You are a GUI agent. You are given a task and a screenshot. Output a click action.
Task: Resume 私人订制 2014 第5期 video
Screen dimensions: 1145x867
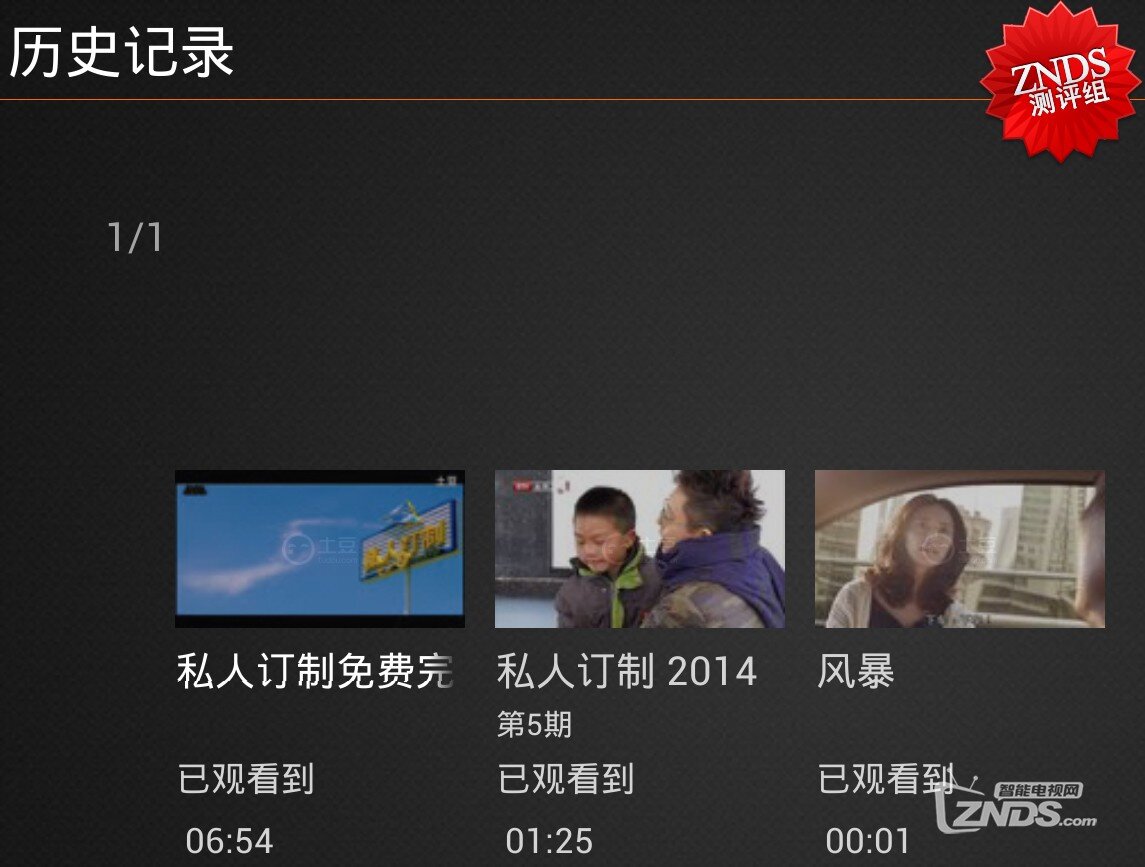[x=639, y=549]
